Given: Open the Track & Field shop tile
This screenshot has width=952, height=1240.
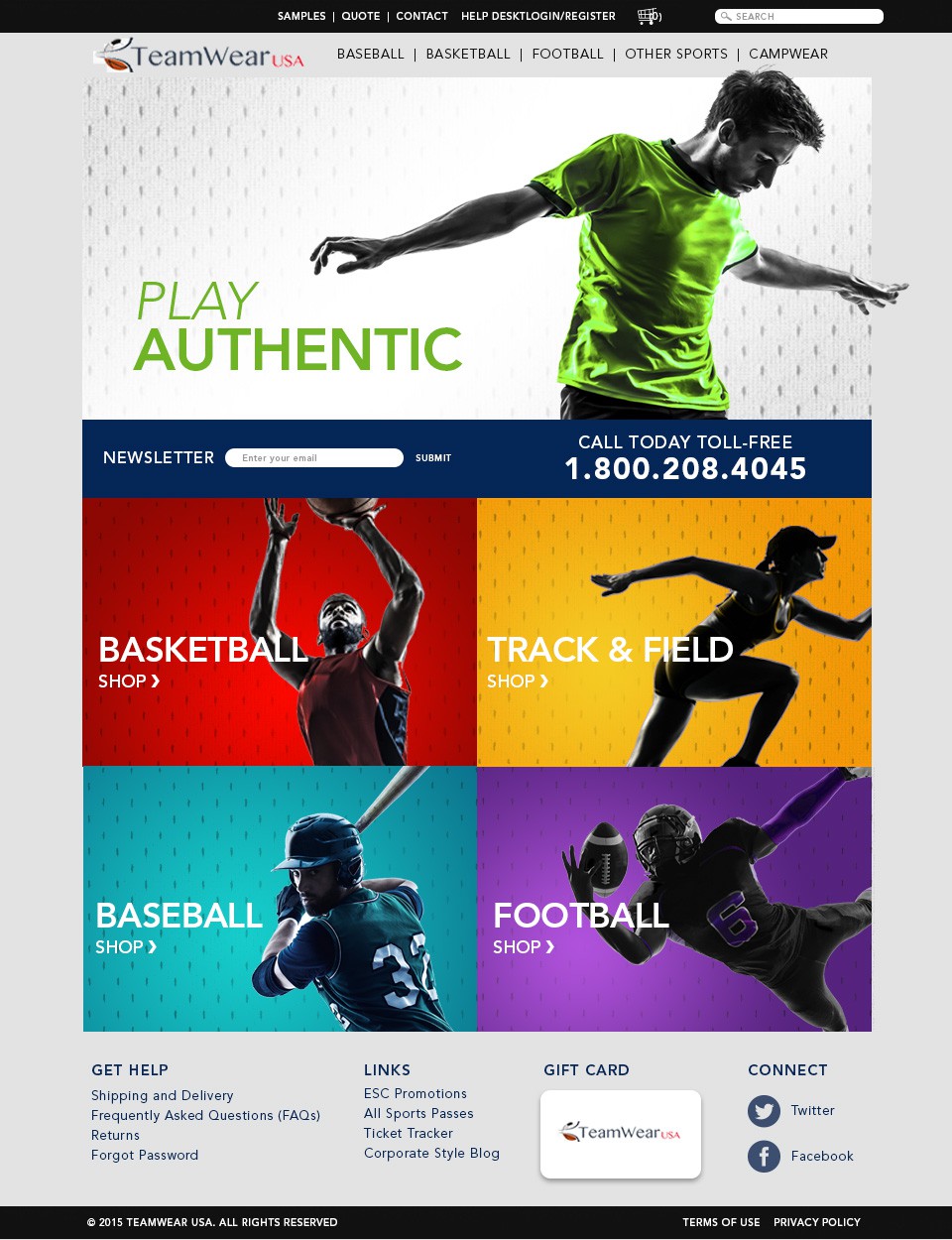Looking at the screenshot, I should (518, 681).
